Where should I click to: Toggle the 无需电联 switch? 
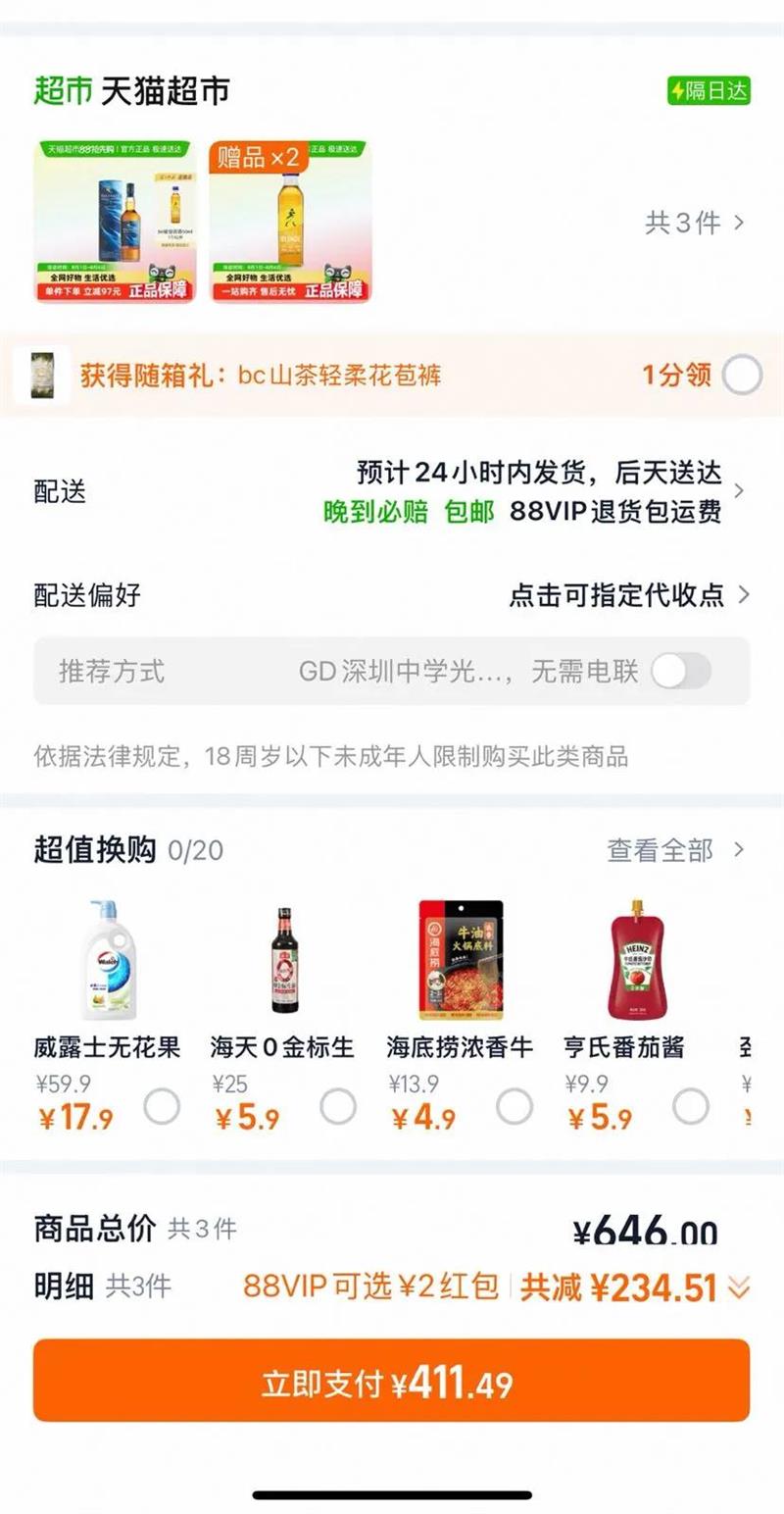click(x=681, y=672)
